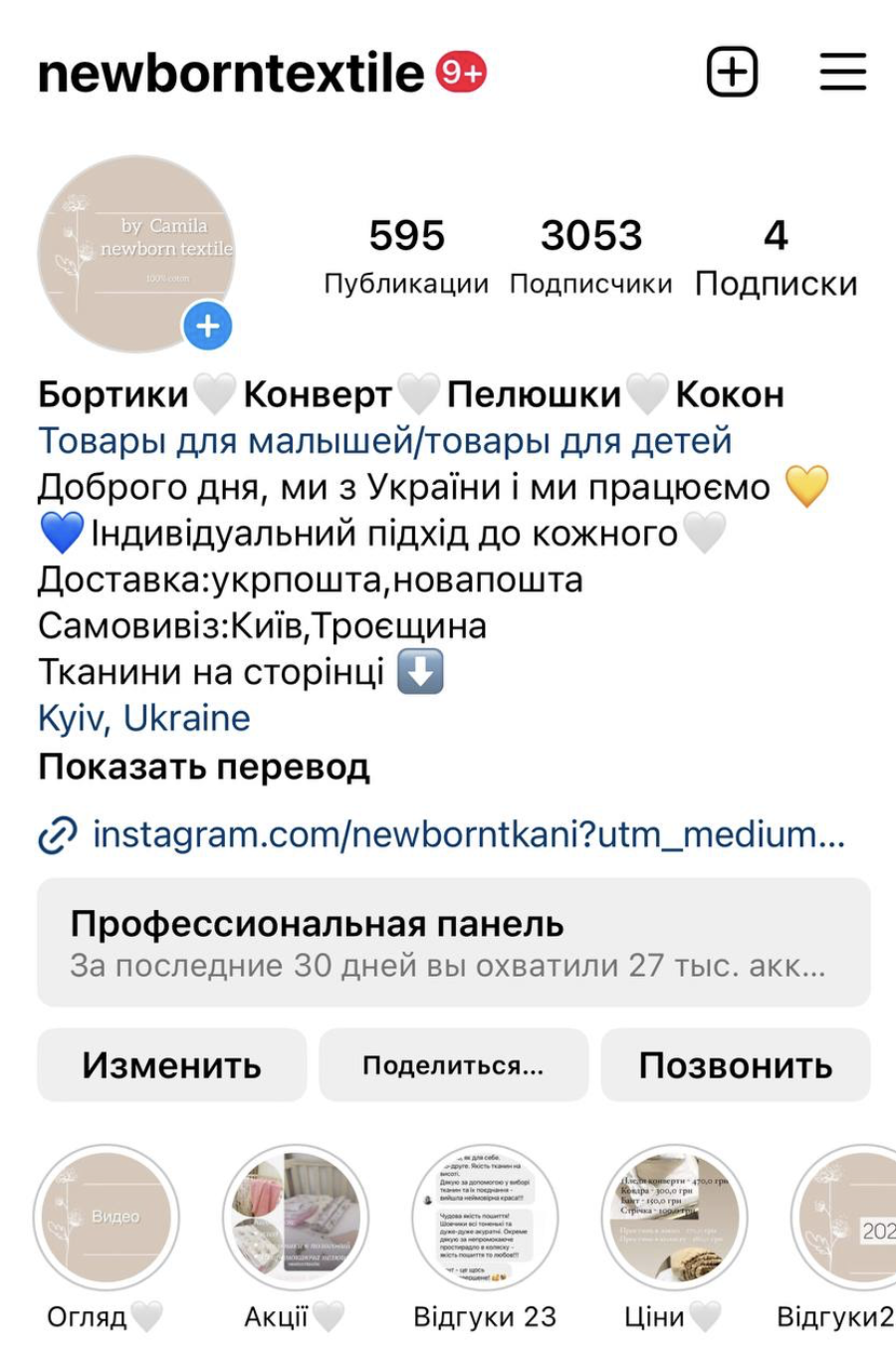Open the create new post plus icon
This screenshot has width=896, height=1368.
tap(732, 73)
